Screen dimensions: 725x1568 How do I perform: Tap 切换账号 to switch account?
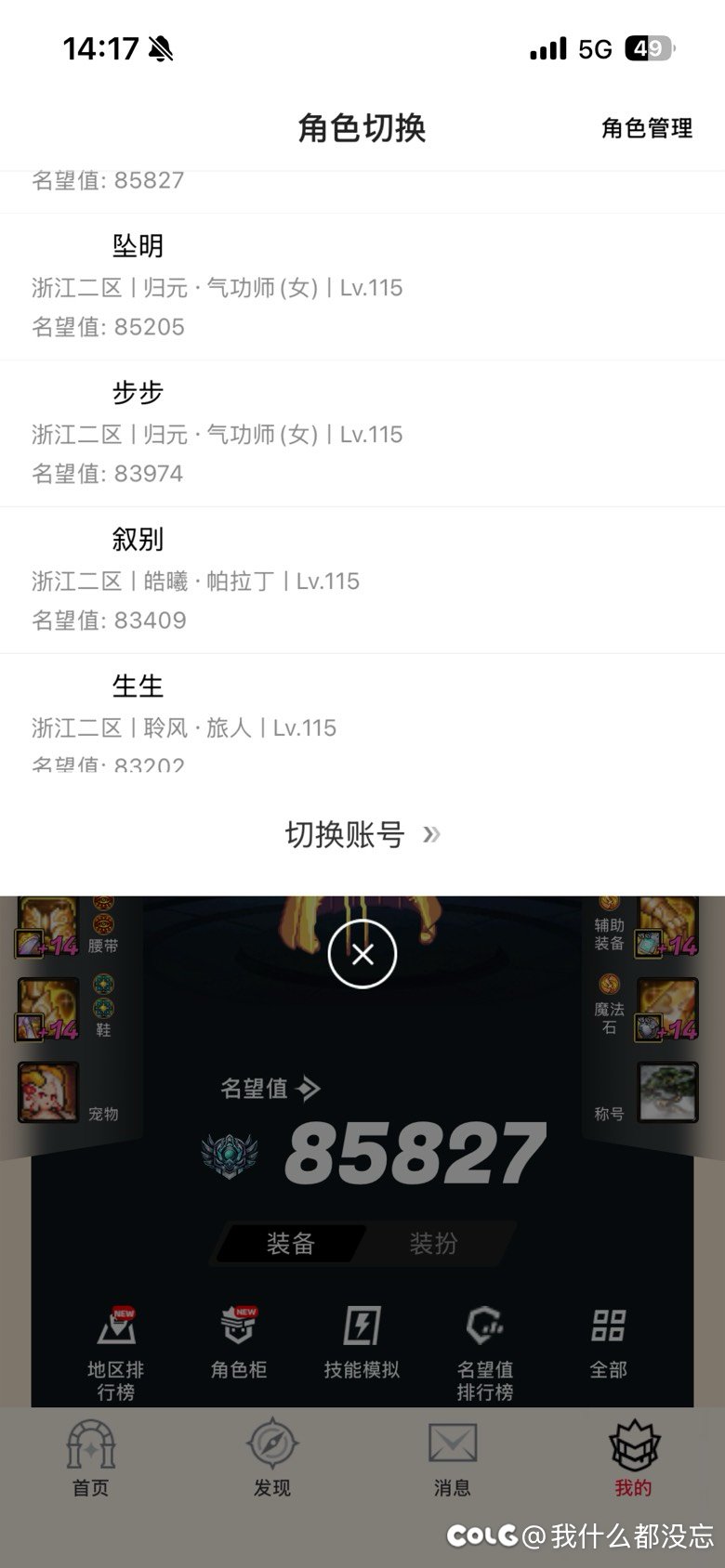click(x=362, y=834)
